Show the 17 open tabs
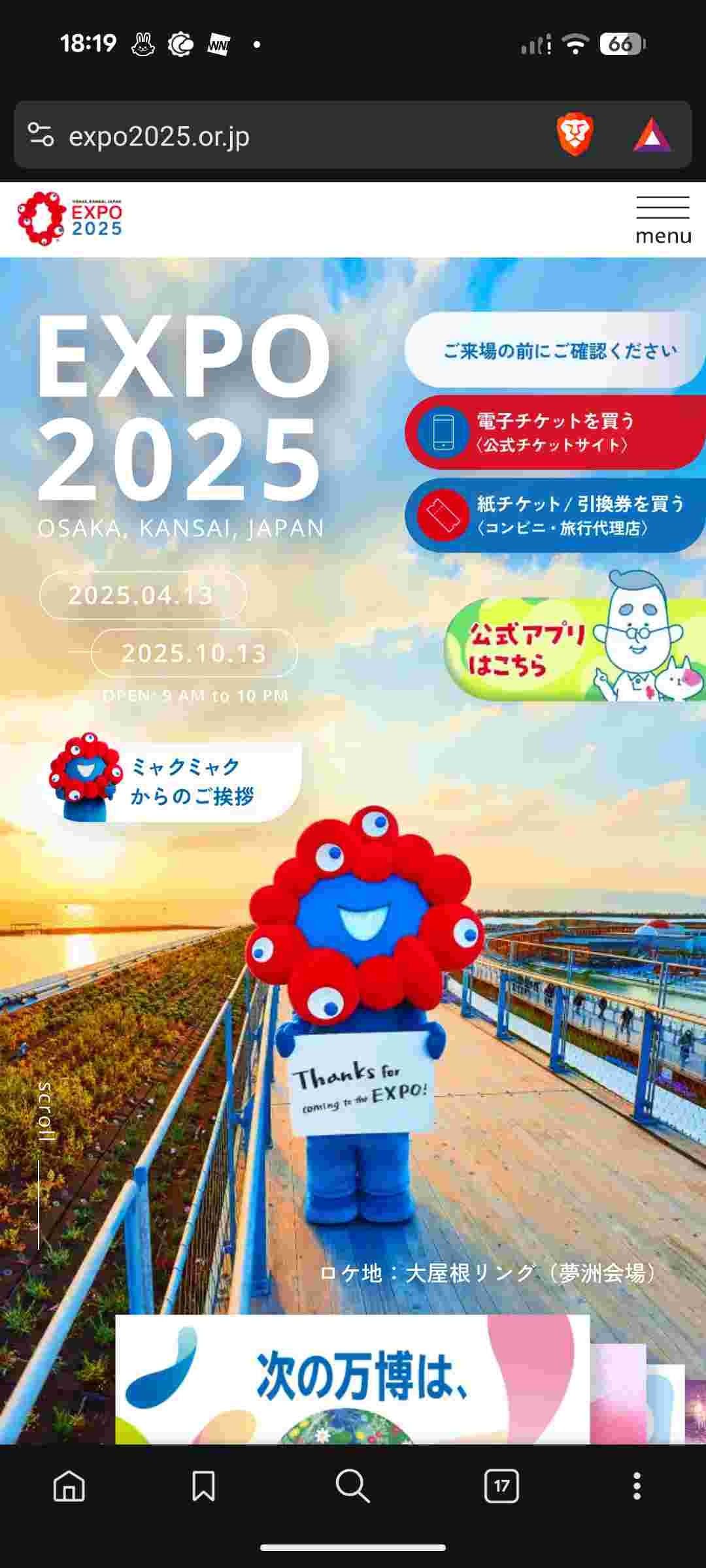This screenshot has width=706, height=1568. click(501, 1486)
